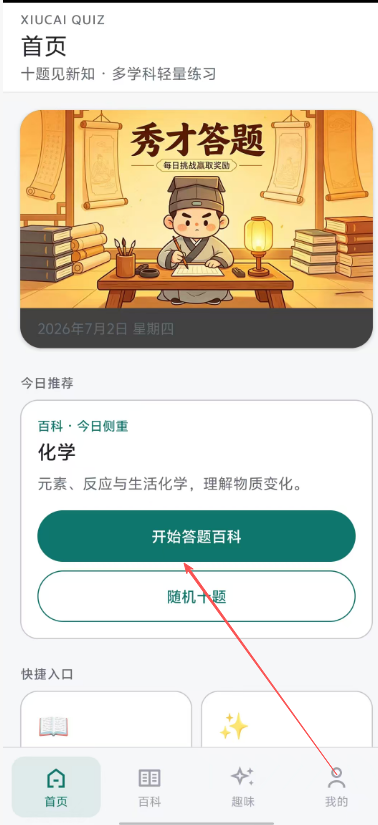Screen dimensions: 378x825
Task: Open the sparkles shortcut card under 快捷入口
Action: (287, 719)
